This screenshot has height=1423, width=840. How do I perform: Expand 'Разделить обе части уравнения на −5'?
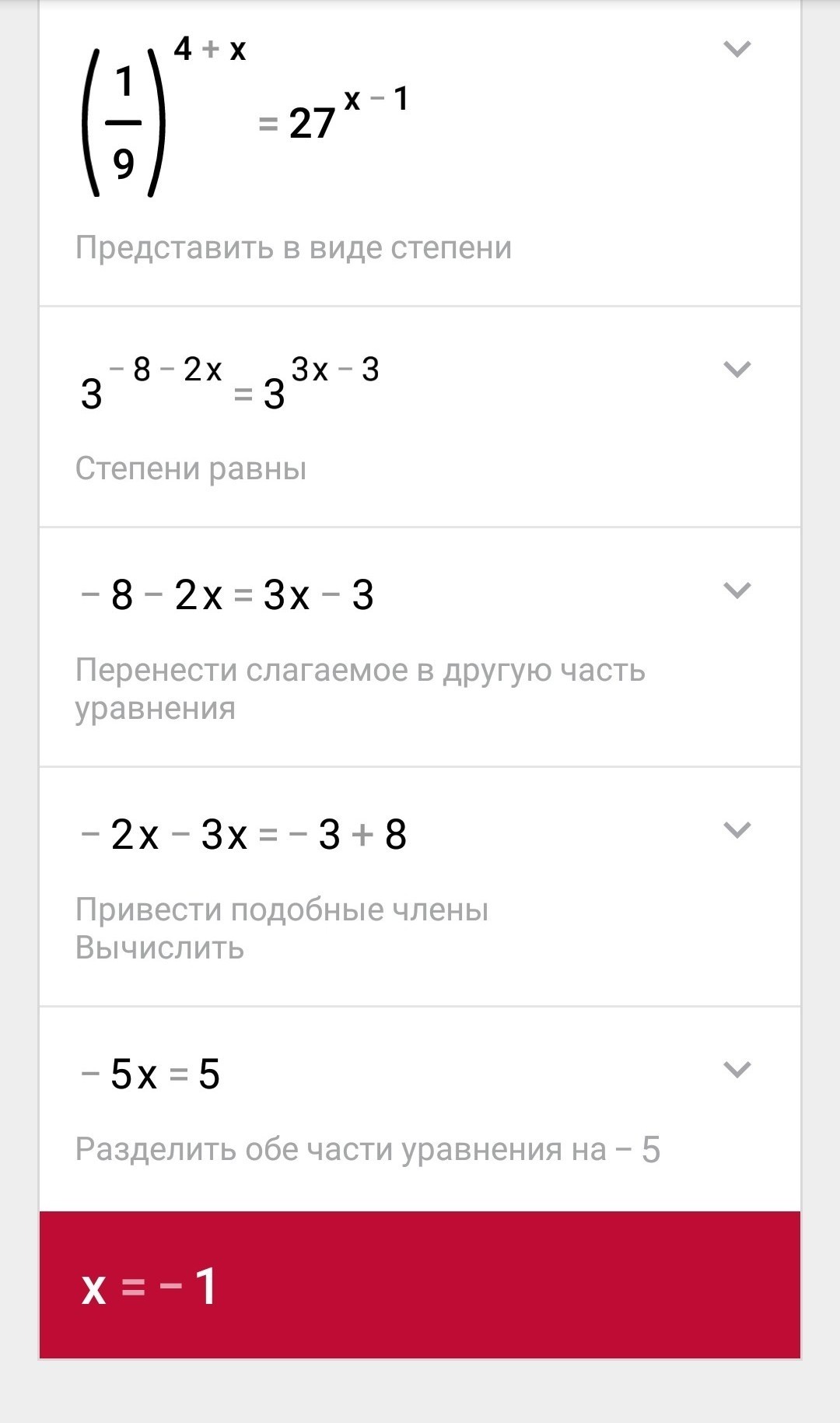coord(737,1069)
